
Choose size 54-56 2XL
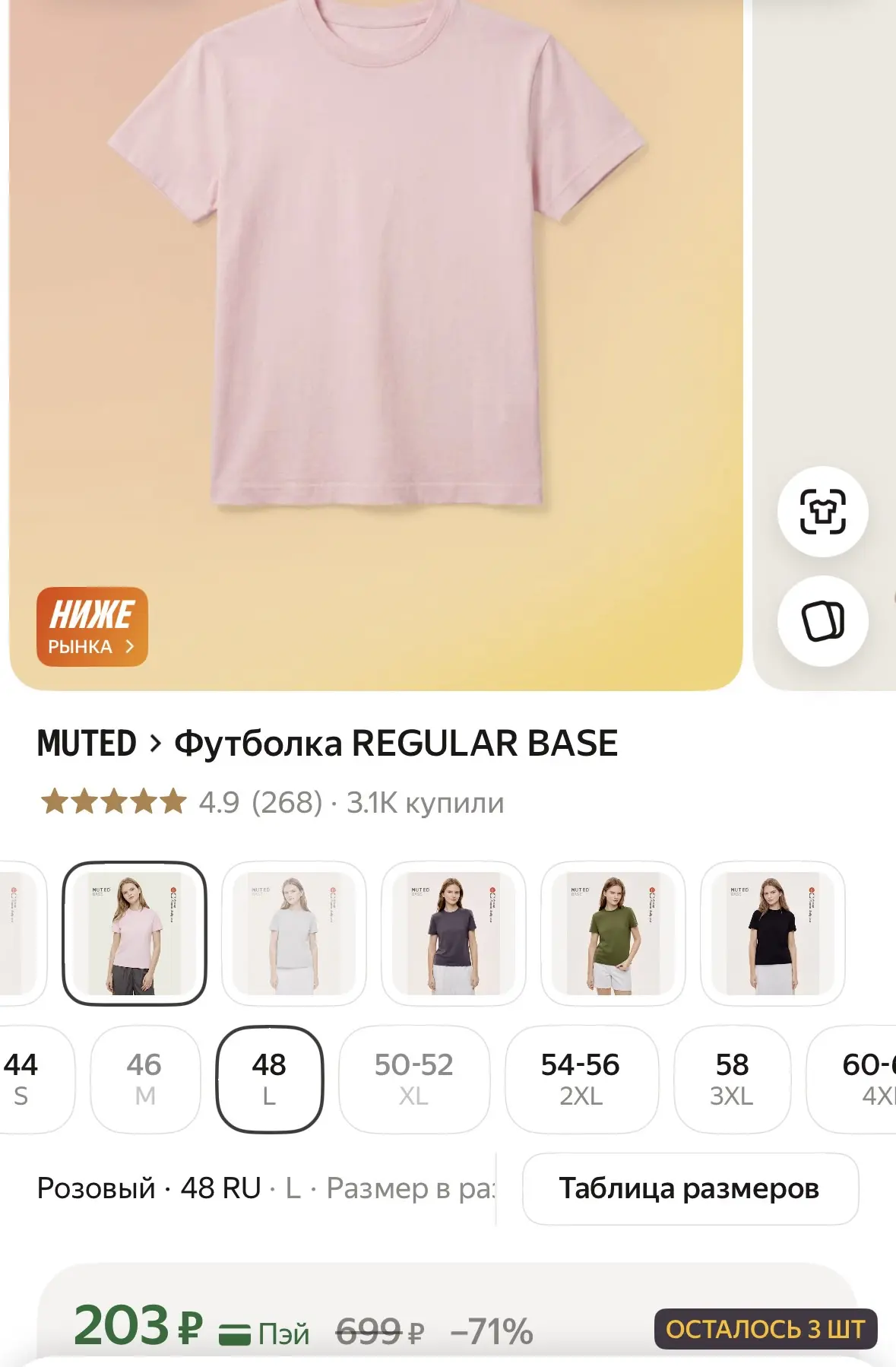[581, 1079]
